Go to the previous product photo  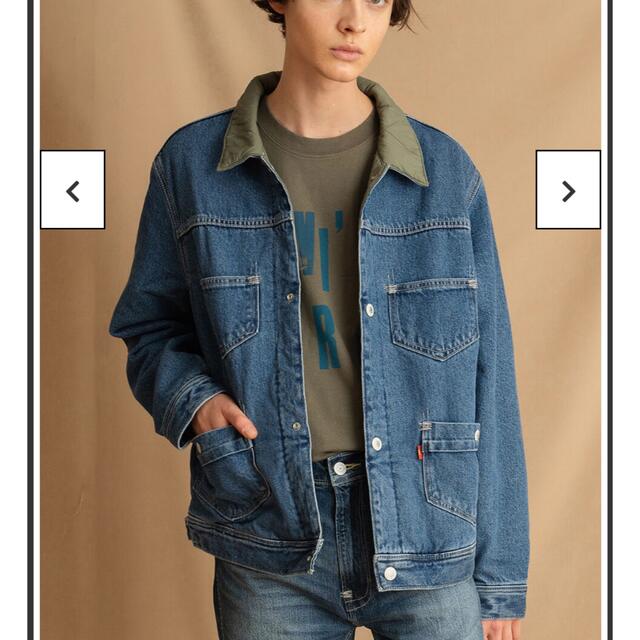72,190
